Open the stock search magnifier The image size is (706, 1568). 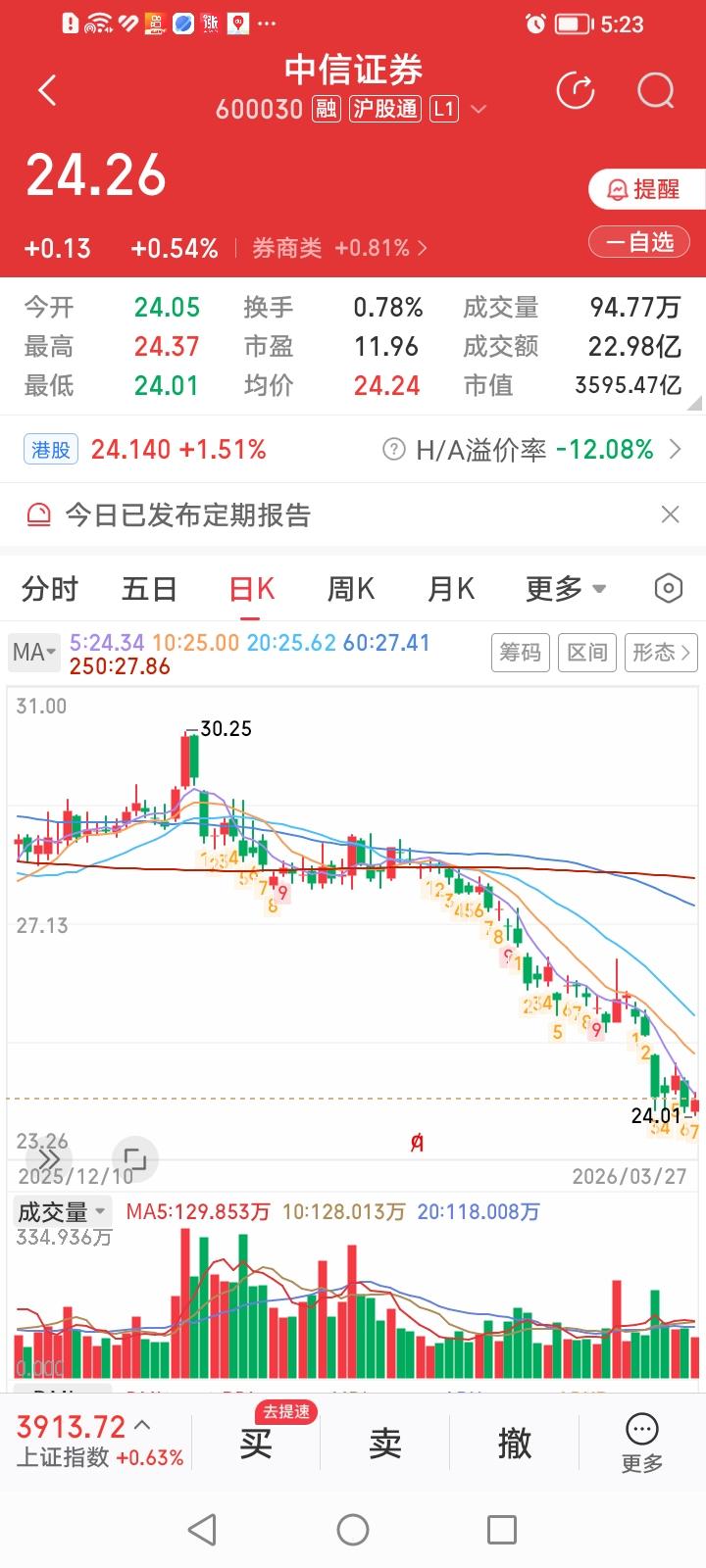click(654, 90)
